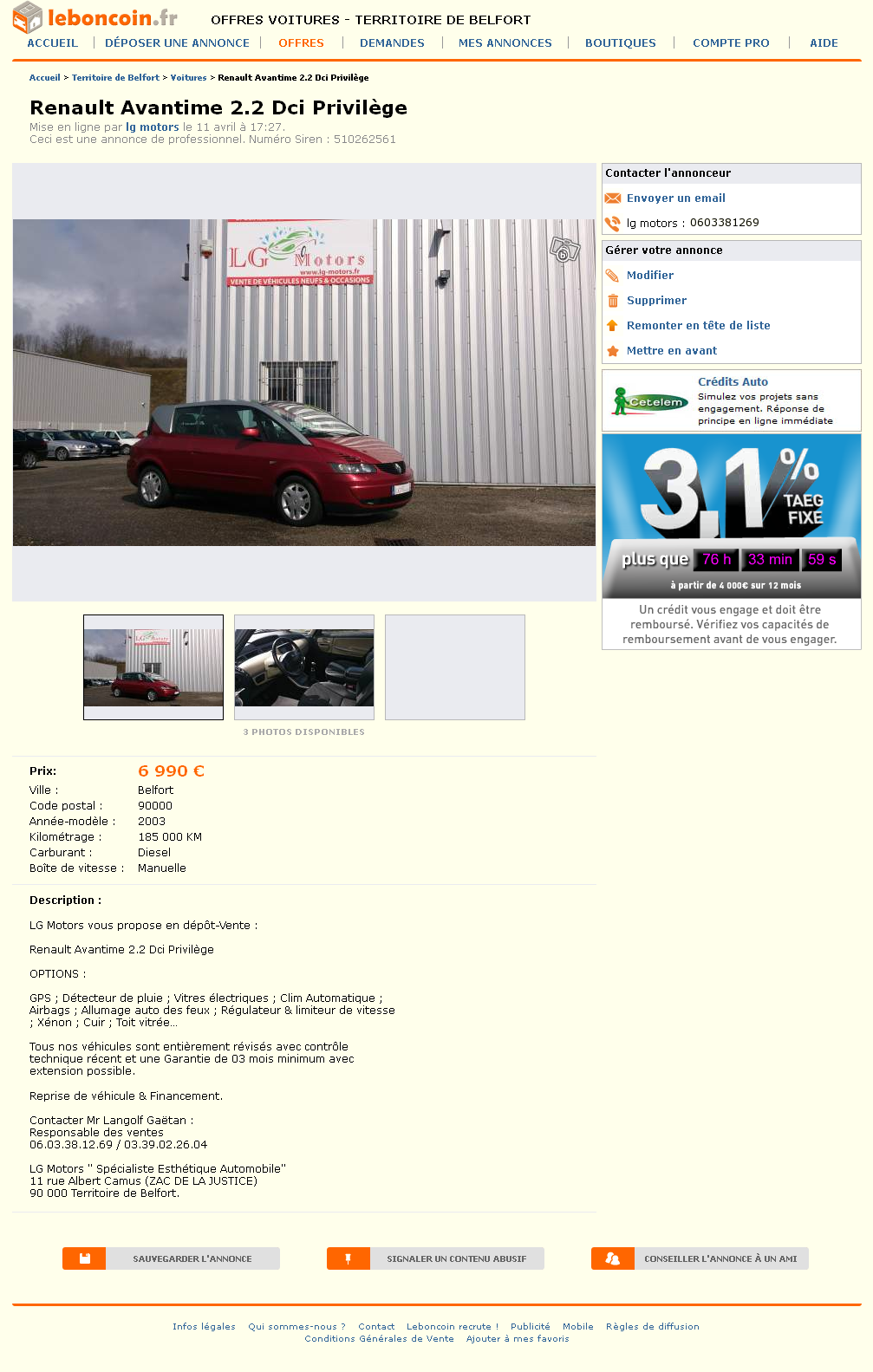The width and height of the screenshot is (873, 1372).
Task: Delete the listing with Supprimer
Action: point(656,301)
